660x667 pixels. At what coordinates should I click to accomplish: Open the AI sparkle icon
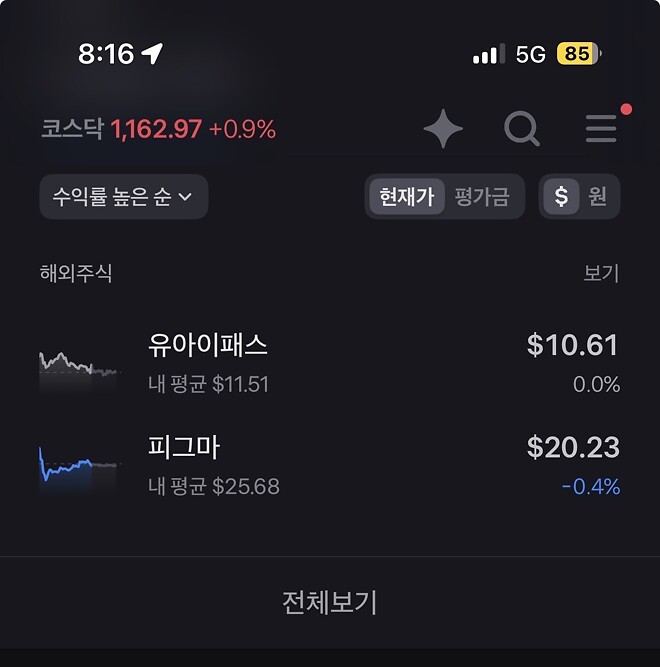coord(443,129)
